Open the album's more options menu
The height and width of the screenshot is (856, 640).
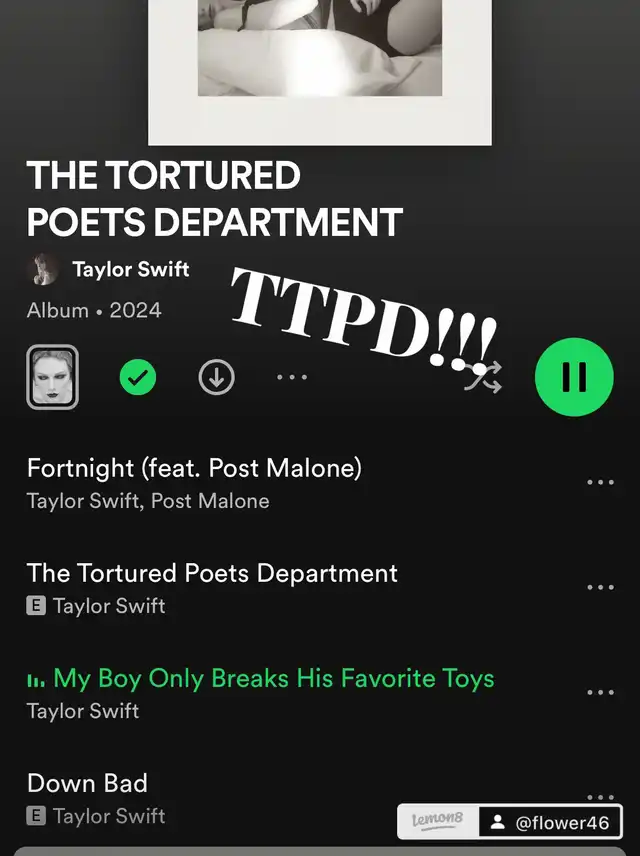tap(292, 378)
